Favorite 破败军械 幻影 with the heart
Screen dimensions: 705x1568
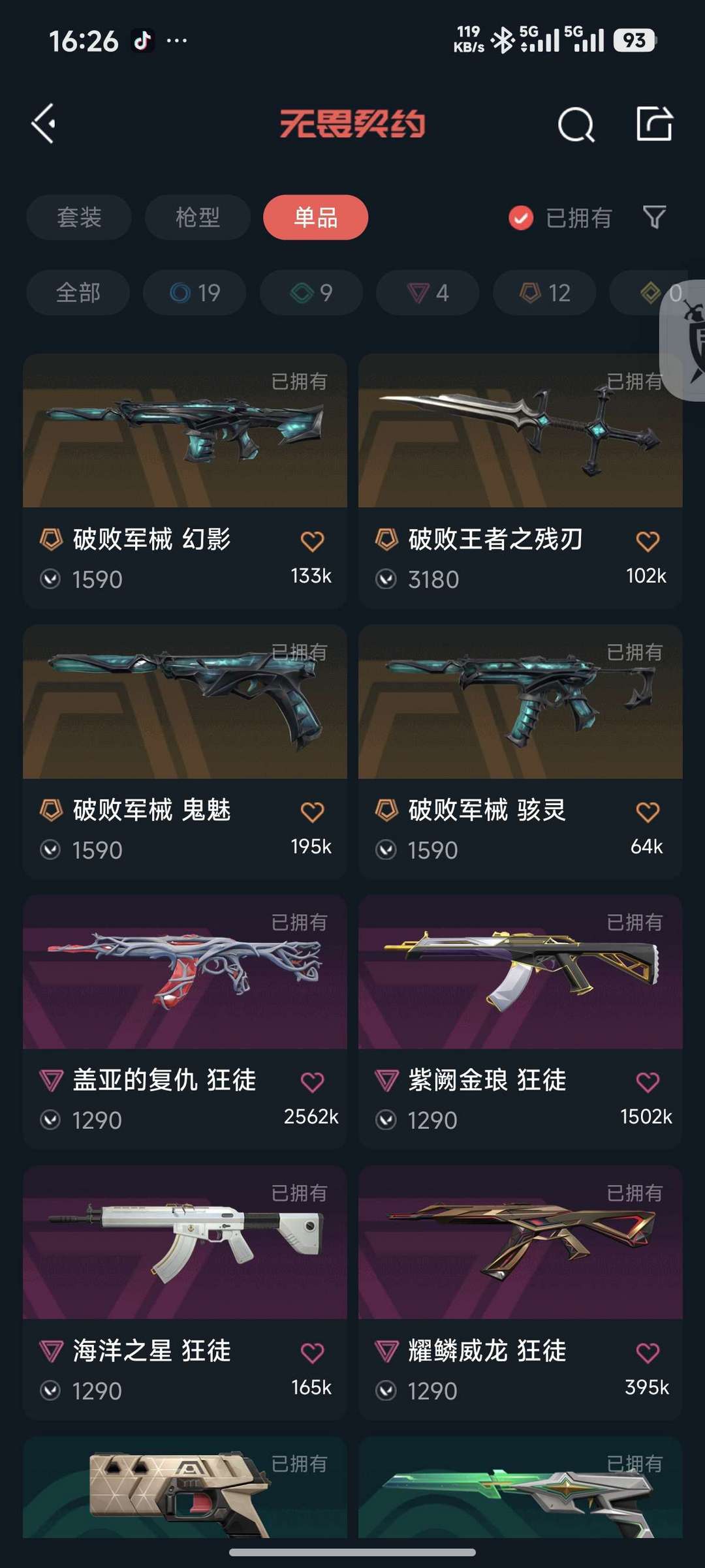311,540
